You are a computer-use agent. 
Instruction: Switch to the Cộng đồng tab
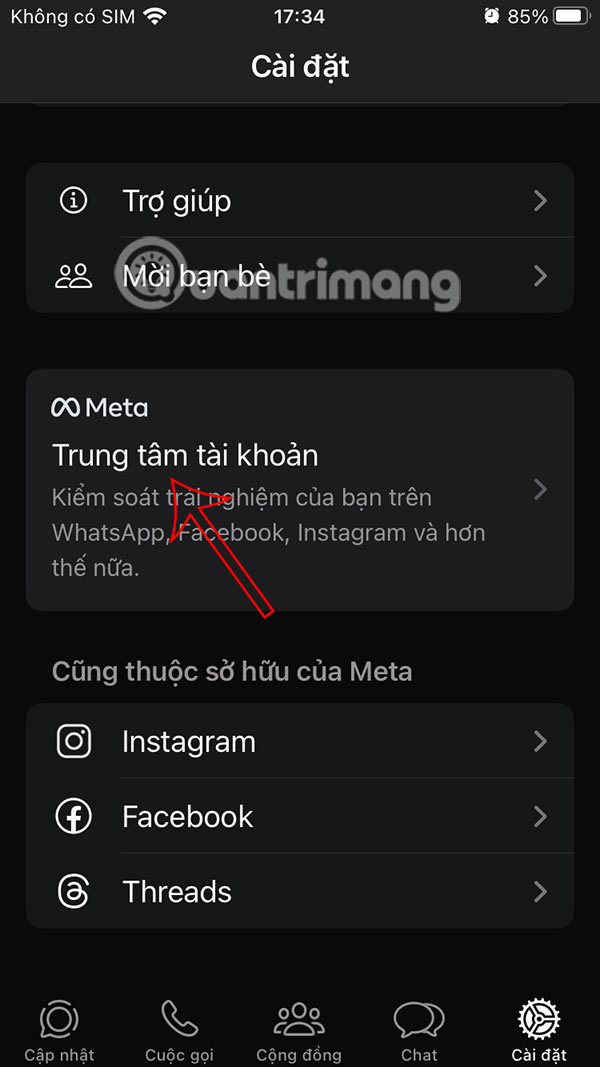pos(298,1032)
